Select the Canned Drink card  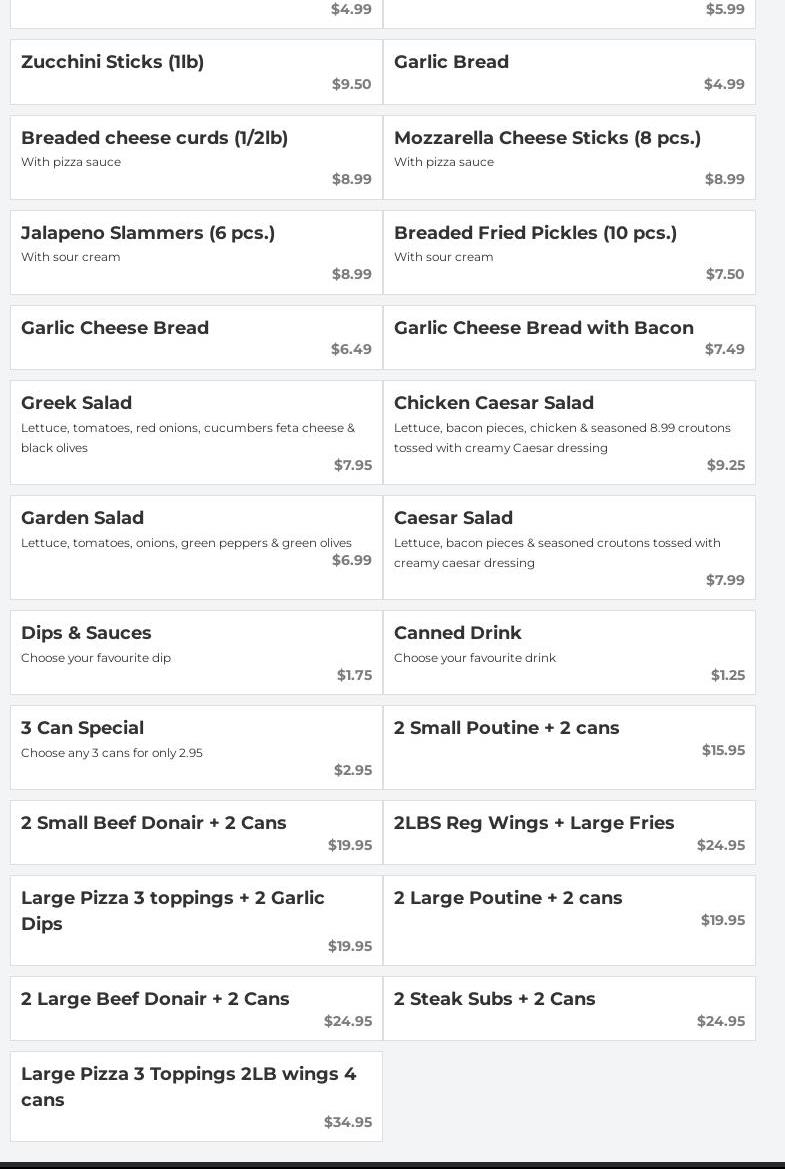pyautogui.click(x=569, y=652)
